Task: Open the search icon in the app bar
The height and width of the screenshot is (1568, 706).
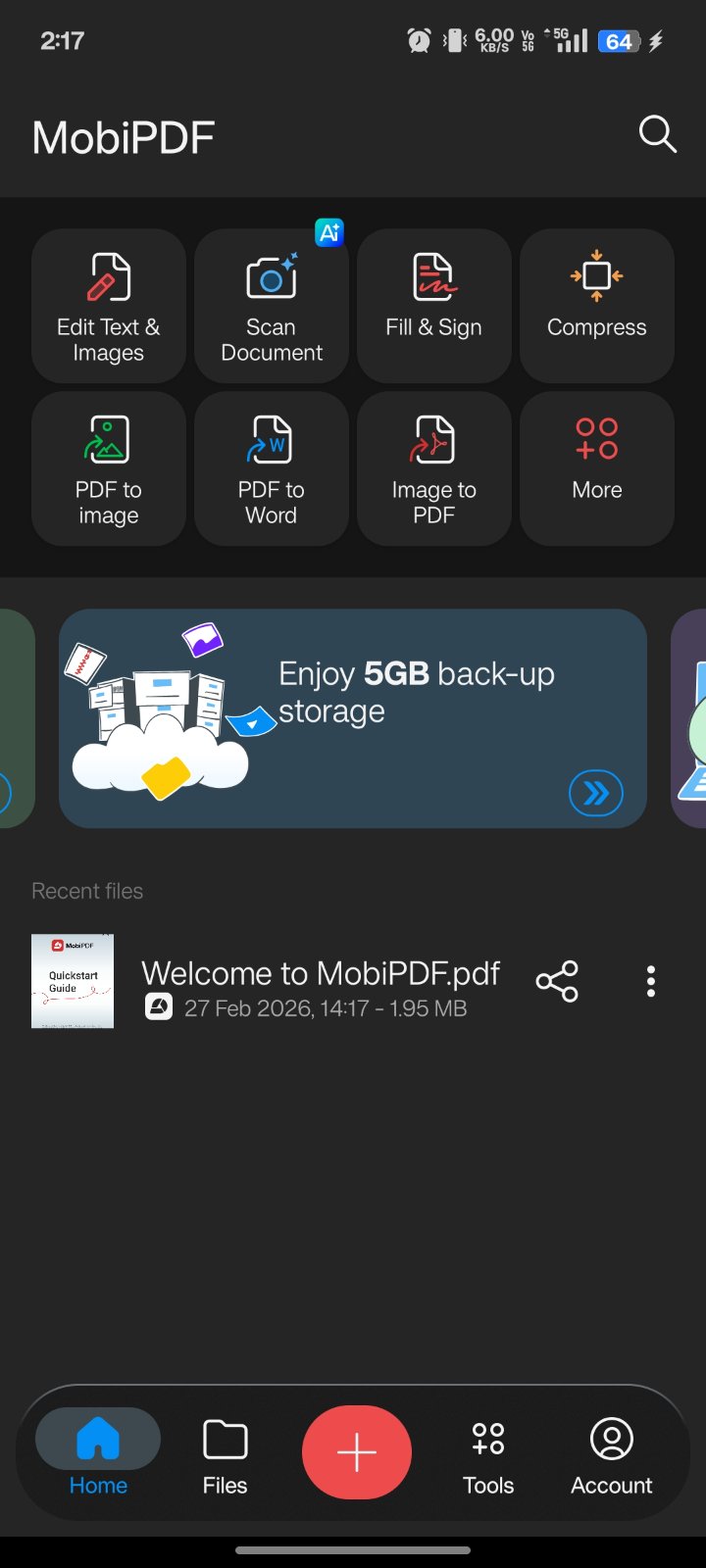Action: tap(657, 134)
